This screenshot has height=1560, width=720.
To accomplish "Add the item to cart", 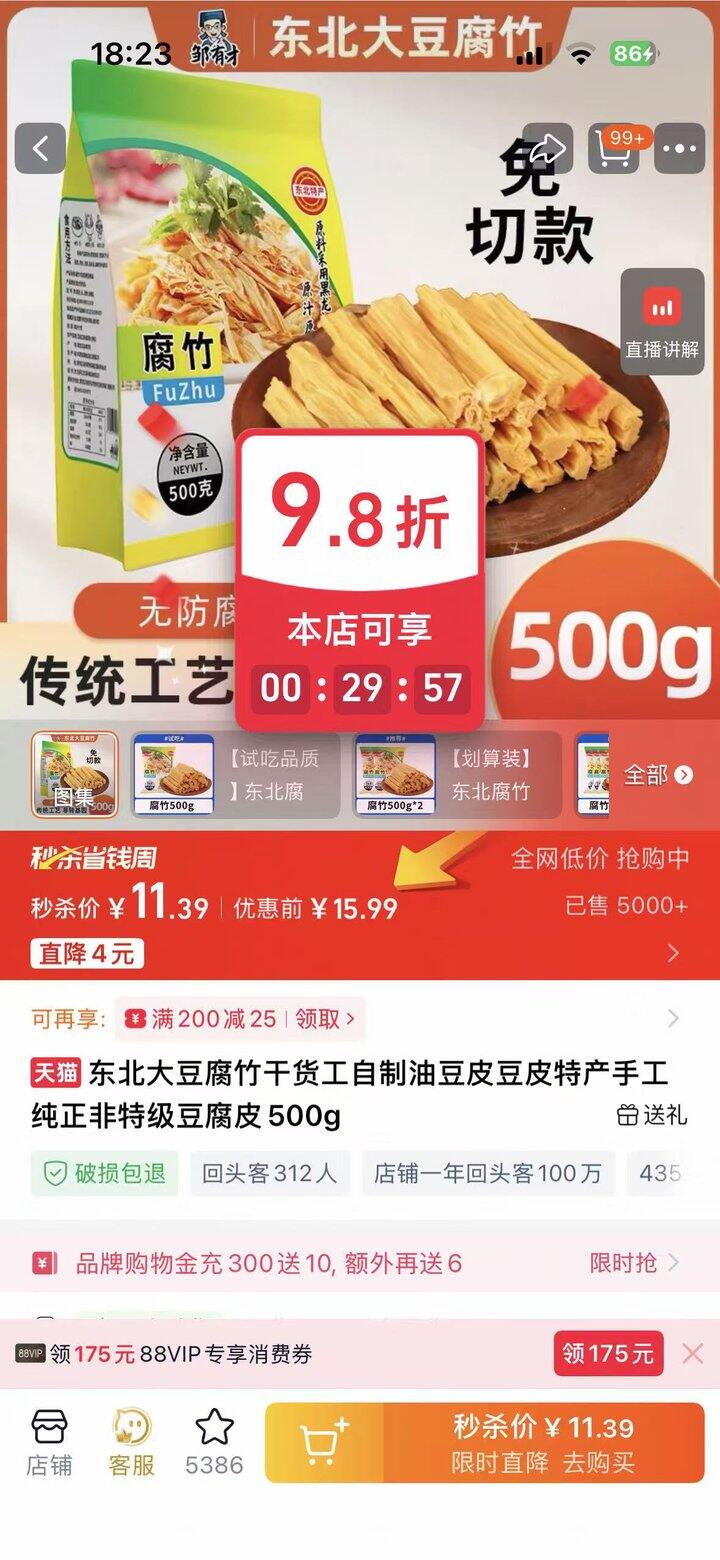I will [324, 1443].
